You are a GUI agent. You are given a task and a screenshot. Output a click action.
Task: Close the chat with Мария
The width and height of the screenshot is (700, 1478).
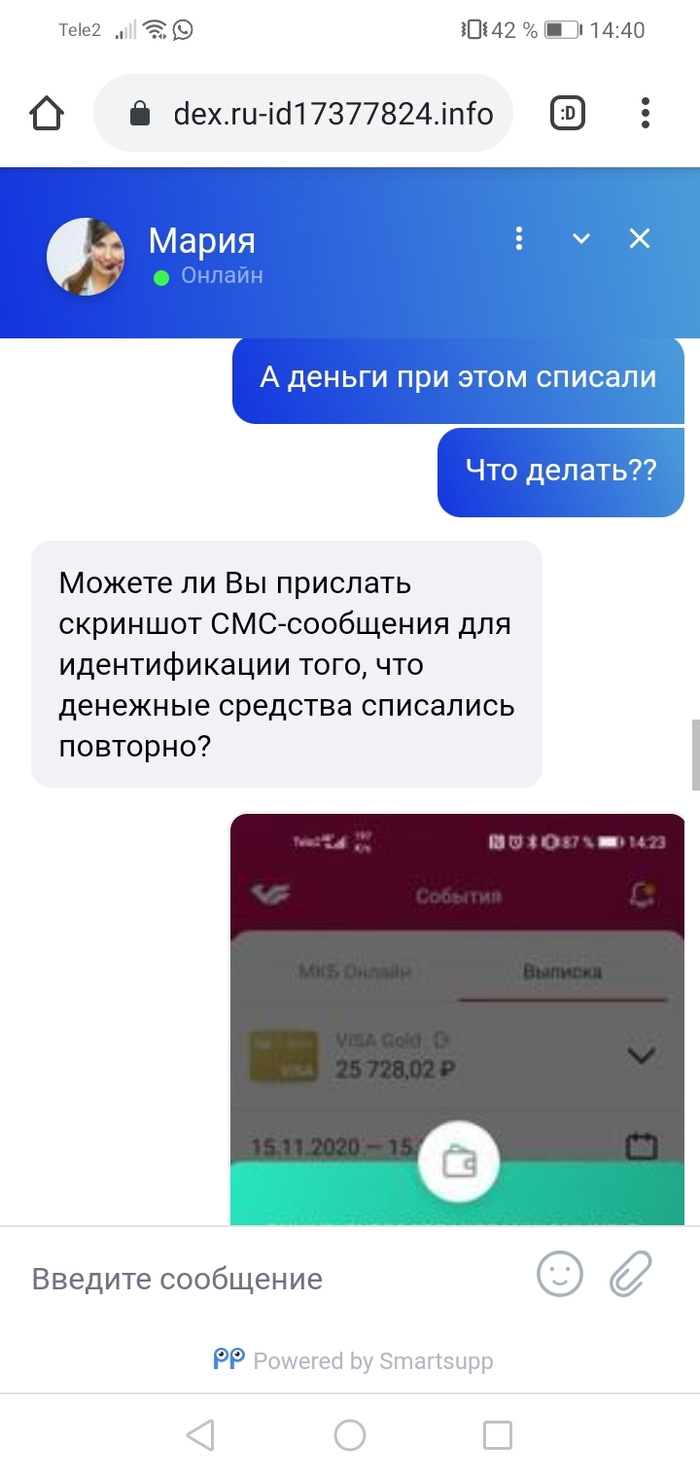(x=639, y=238)
